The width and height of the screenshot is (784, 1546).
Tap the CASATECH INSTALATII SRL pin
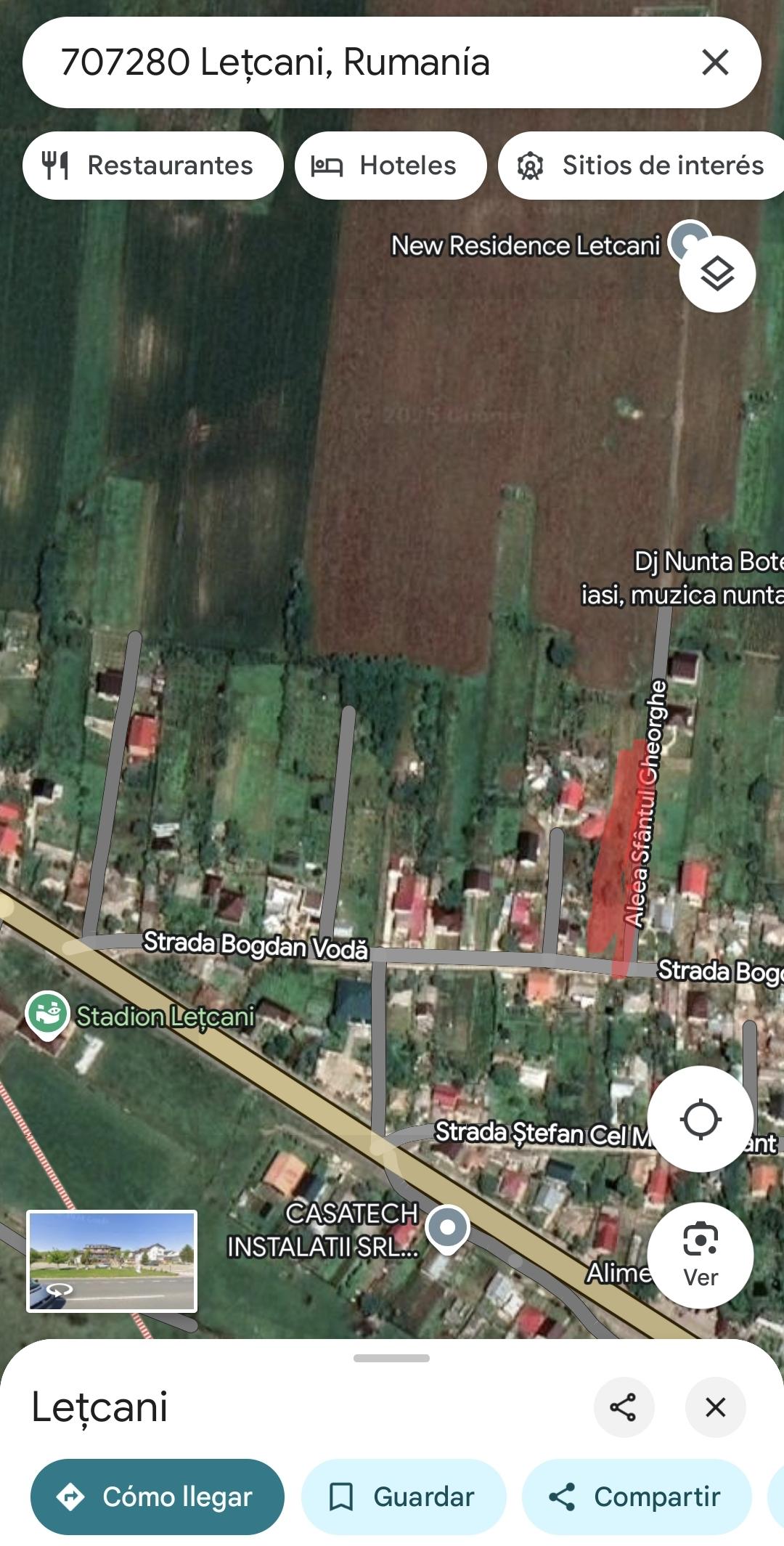pos(447,1227)
